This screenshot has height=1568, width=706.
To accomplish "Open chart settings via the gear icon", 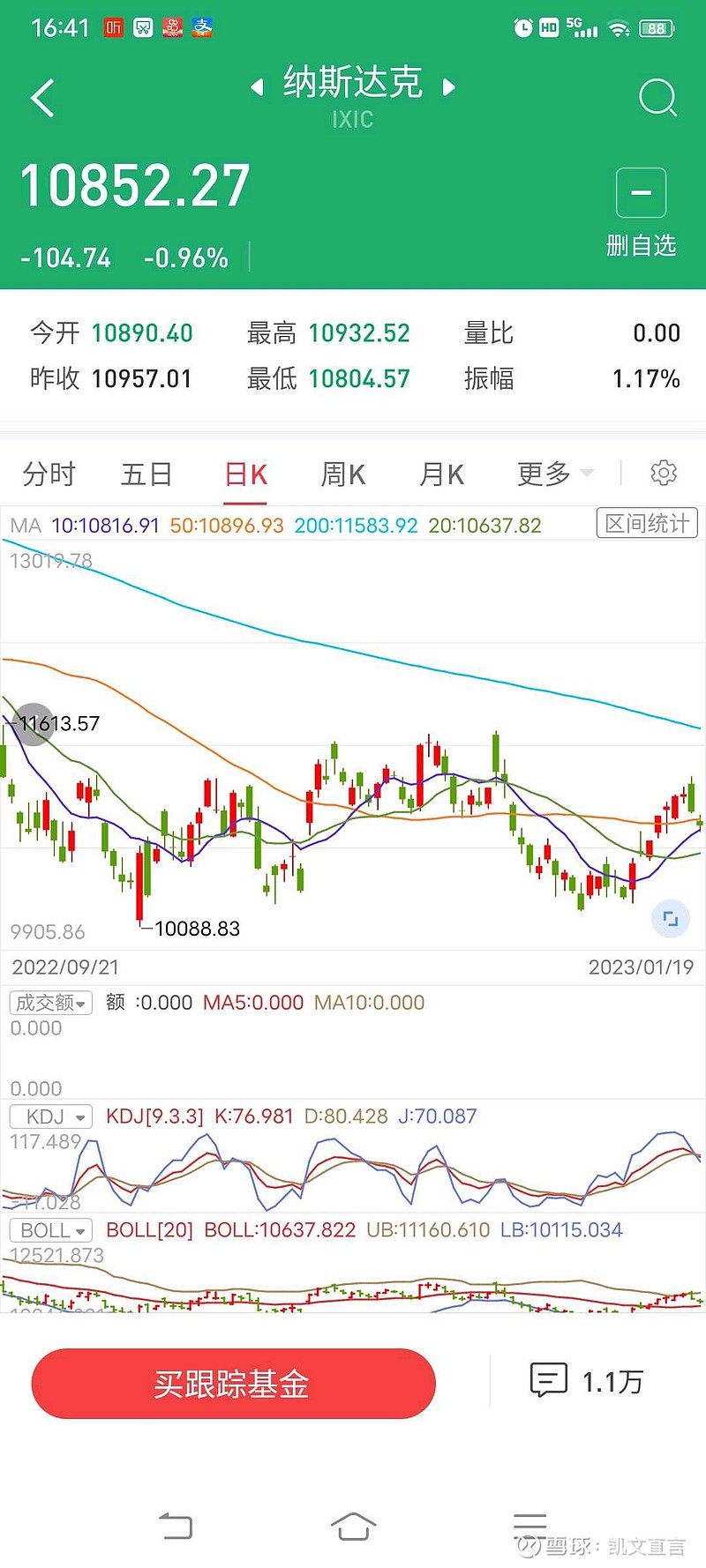I will point(664,474).
